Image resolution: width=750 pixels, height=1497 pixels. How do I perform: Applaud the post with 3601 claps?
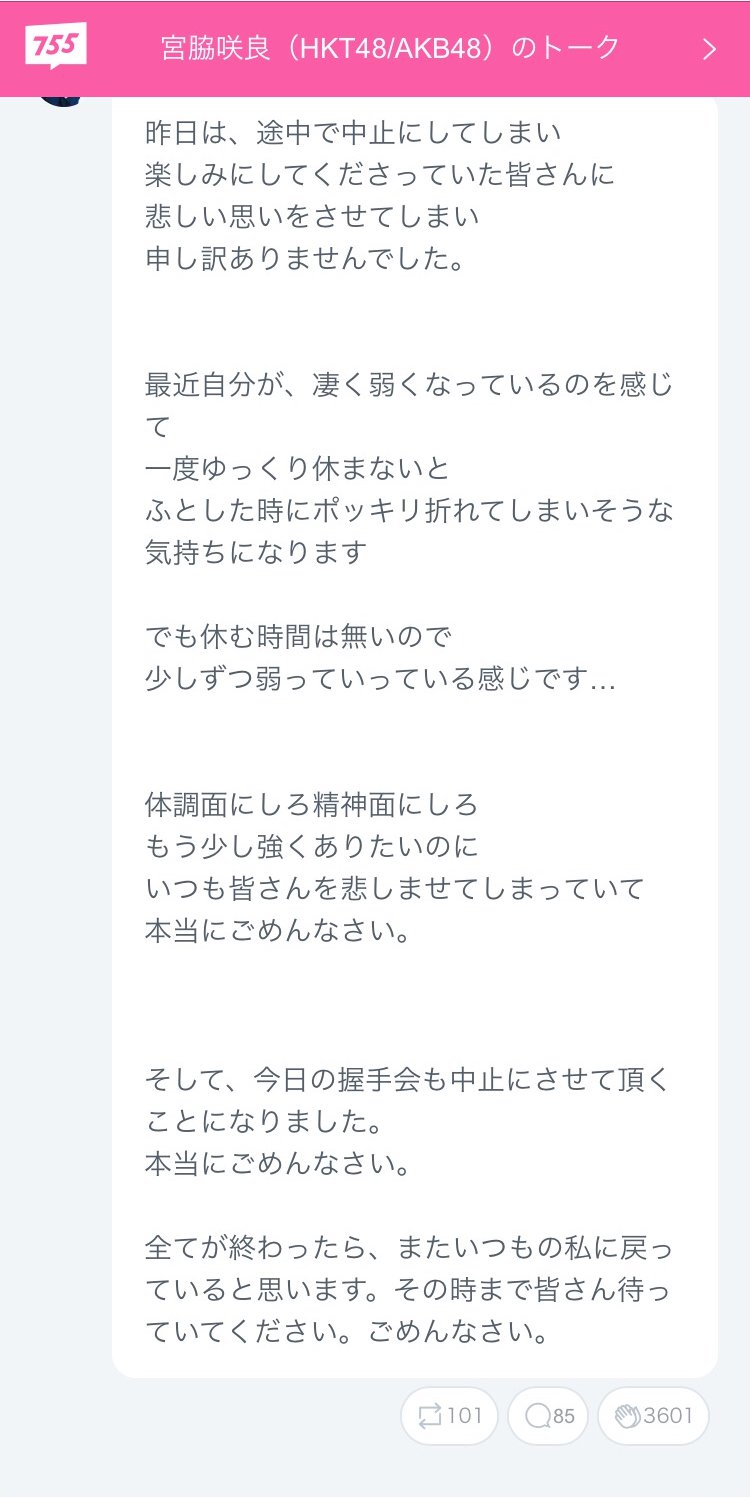(x=653, y=1416)
